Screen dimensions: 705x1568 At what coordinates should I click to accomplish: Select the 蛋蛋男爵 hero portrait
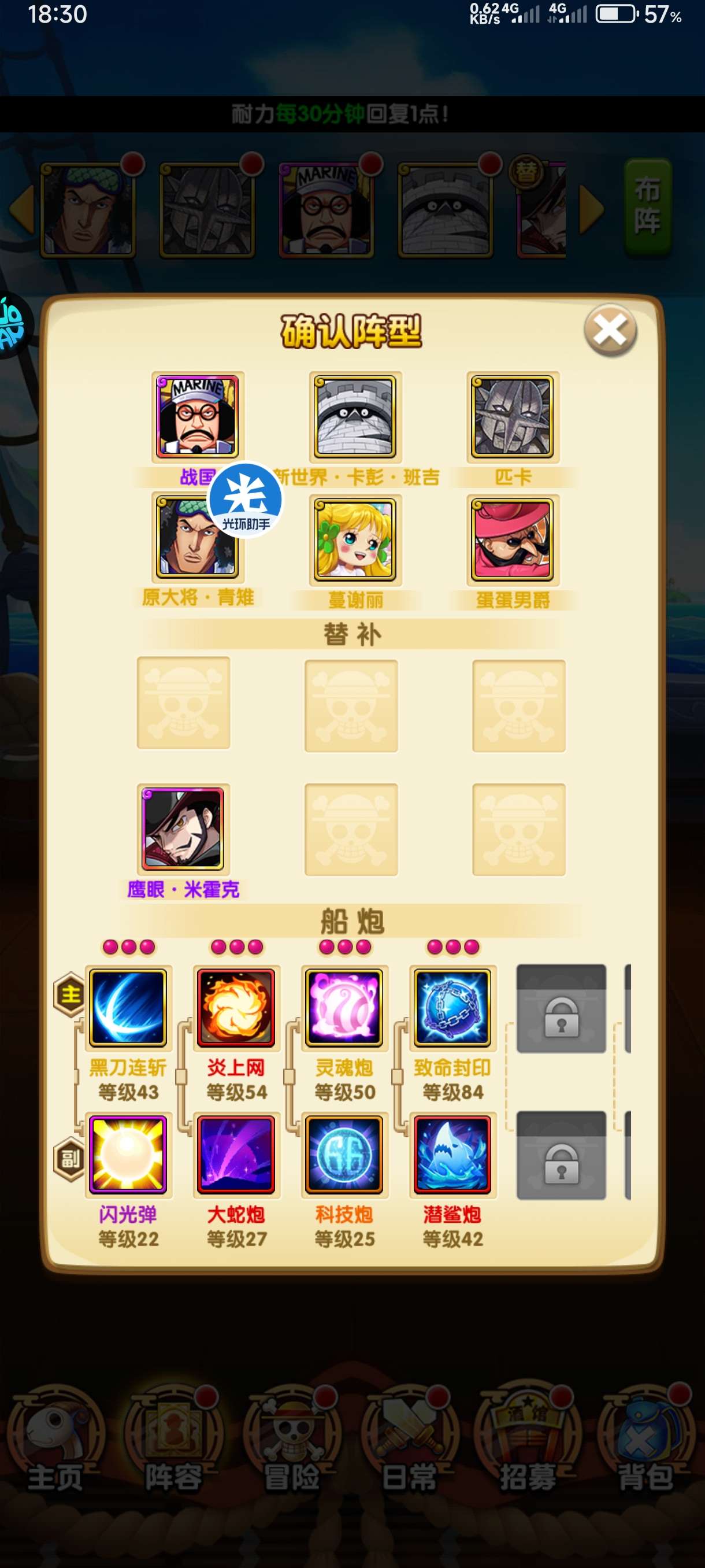513,539
